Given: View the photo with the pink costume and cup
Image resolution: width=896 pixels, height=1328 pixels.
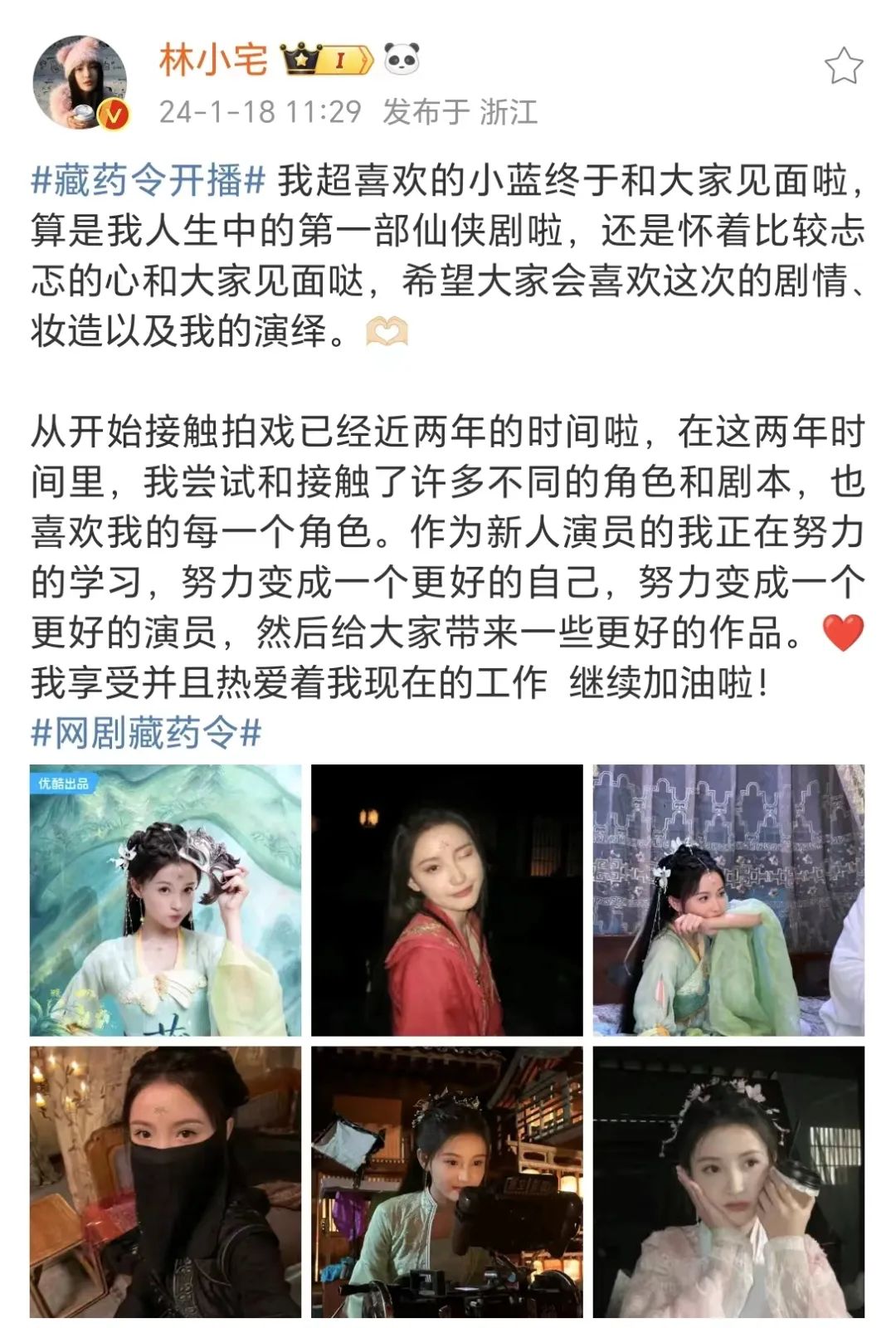Looking at the screenshot, I should click(728, 1182).
